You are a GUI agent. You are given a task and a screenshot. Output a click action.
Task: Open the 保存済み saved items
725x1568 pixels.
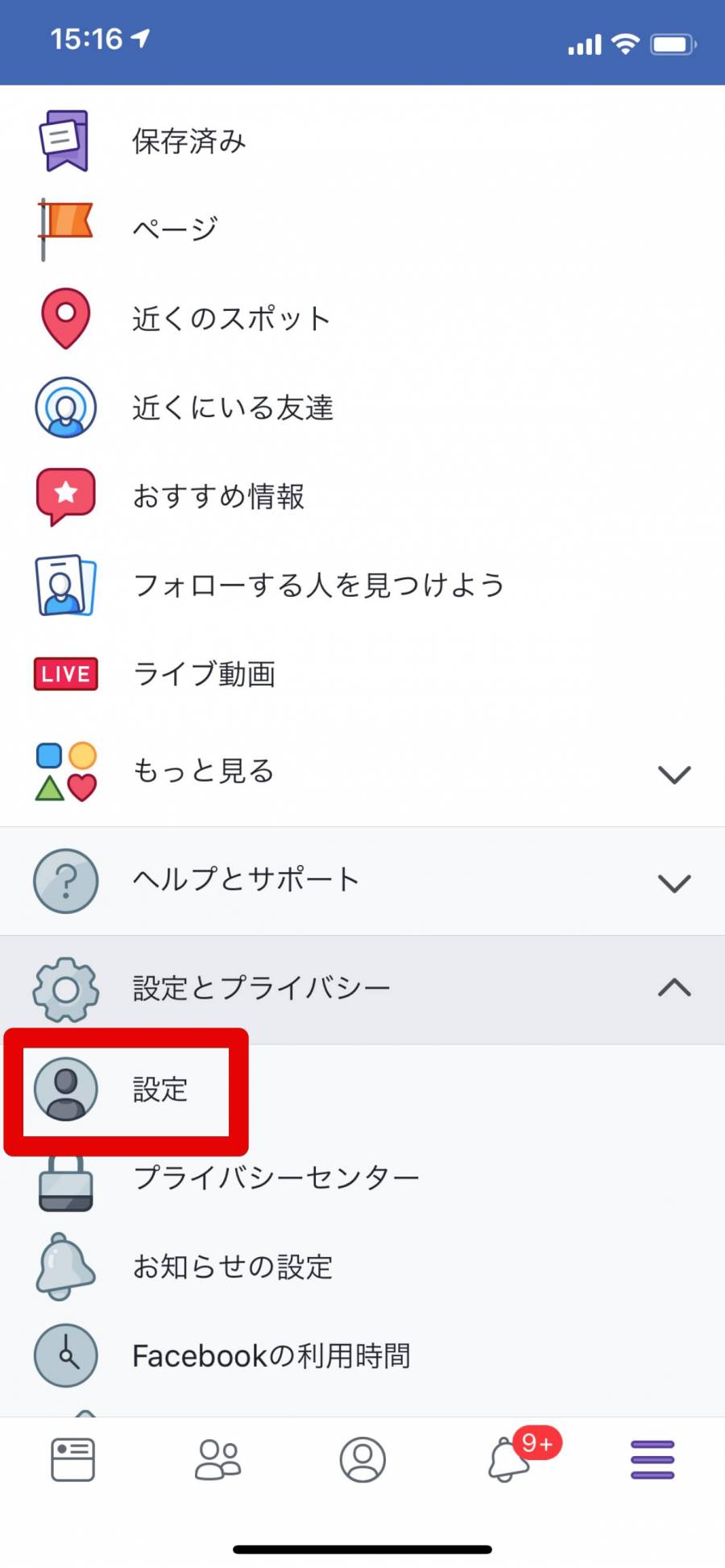[x=362, y=141]
